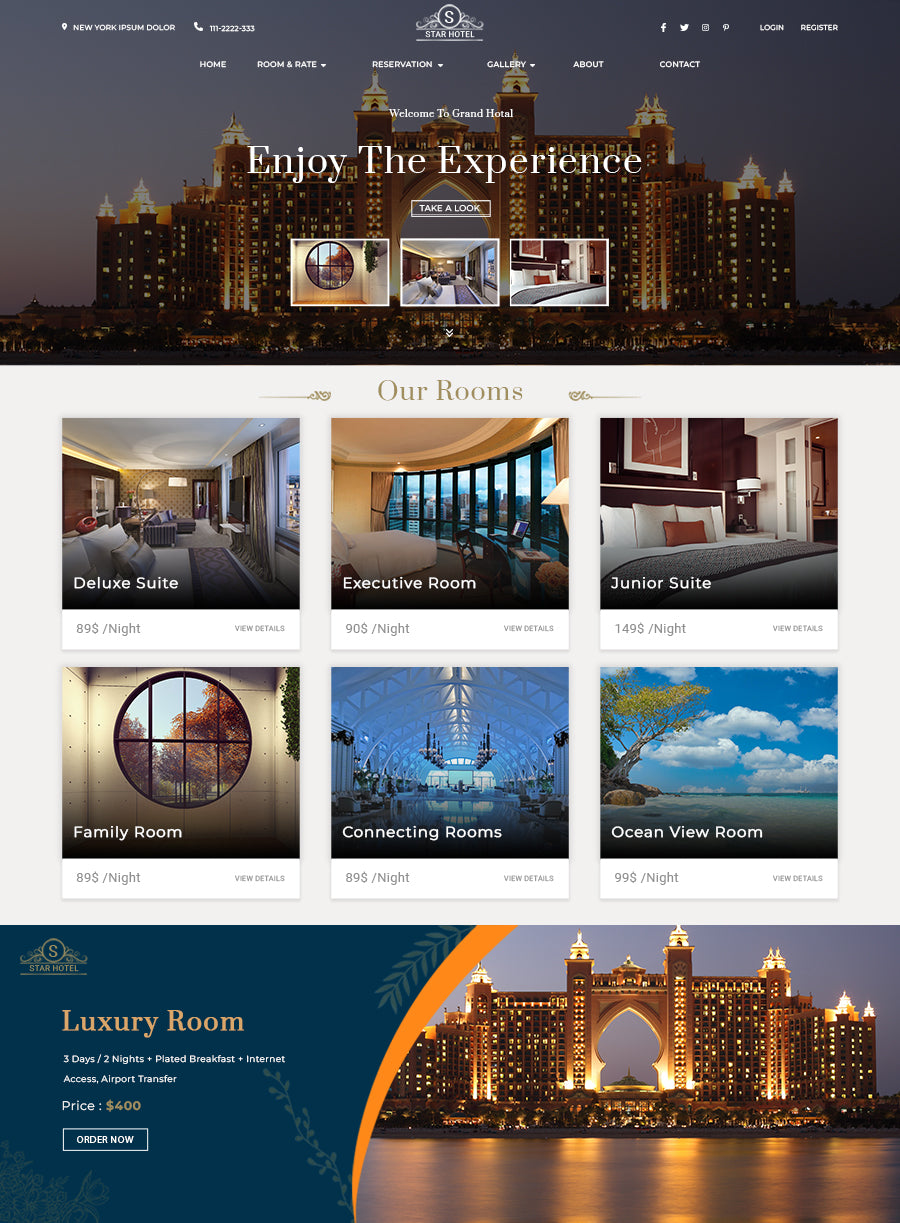
Task: Click the phone icon next to 111-2222-333
Action: (200, 27)
